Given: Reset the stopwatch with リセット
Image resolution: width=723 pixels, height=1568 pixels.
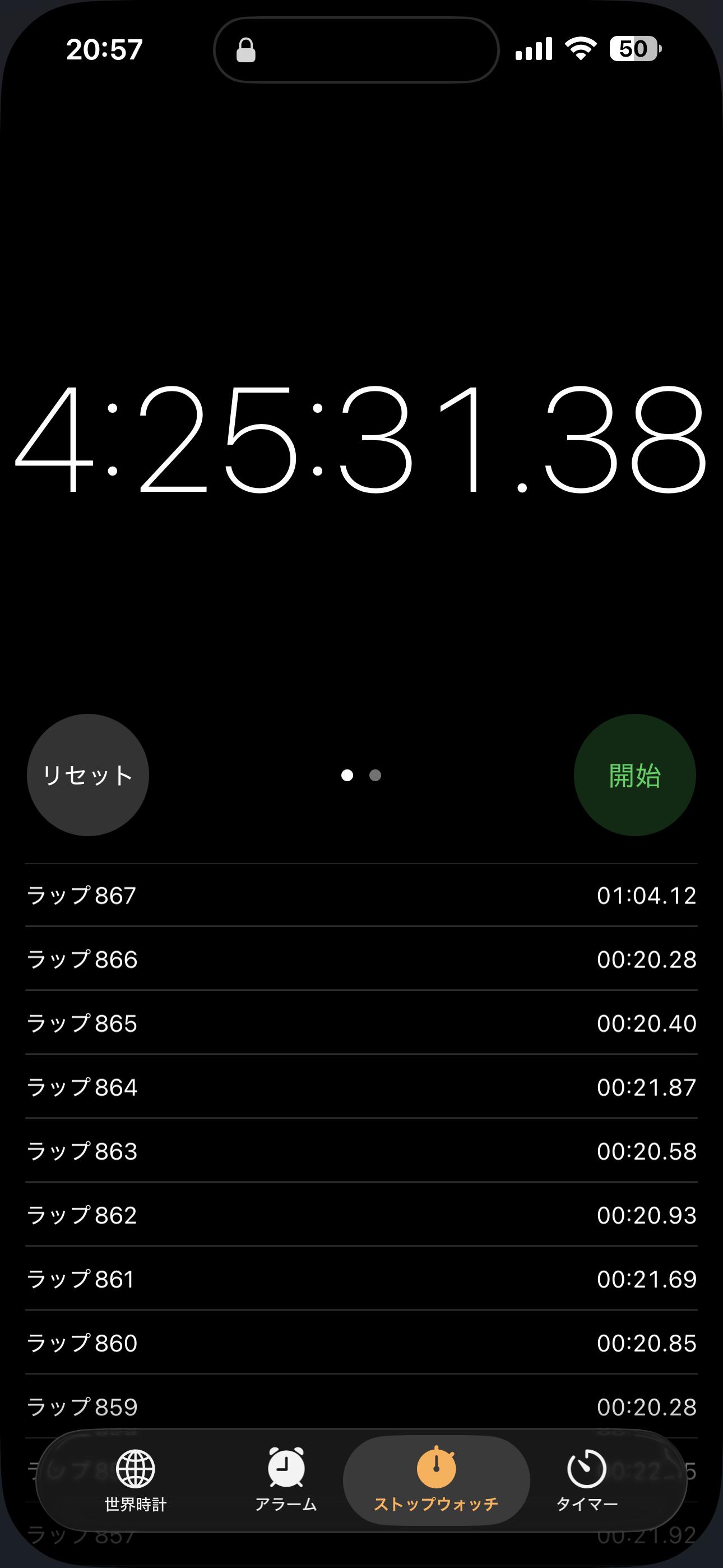Looking at the screenshot, I should click(x=87, y=775).
